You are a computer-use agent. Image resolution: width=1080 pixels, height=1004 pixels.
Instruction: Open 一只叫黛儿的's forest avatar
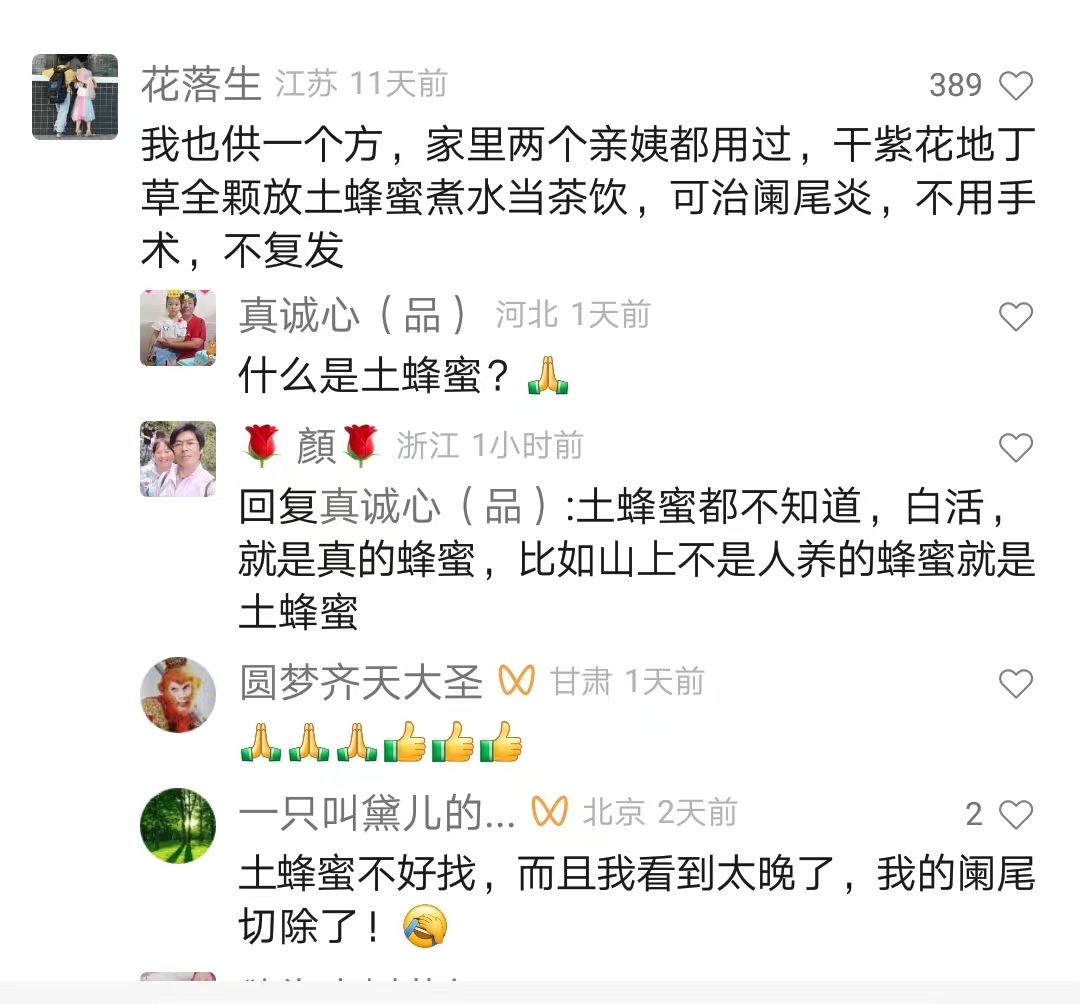click(x=178, y=825)
